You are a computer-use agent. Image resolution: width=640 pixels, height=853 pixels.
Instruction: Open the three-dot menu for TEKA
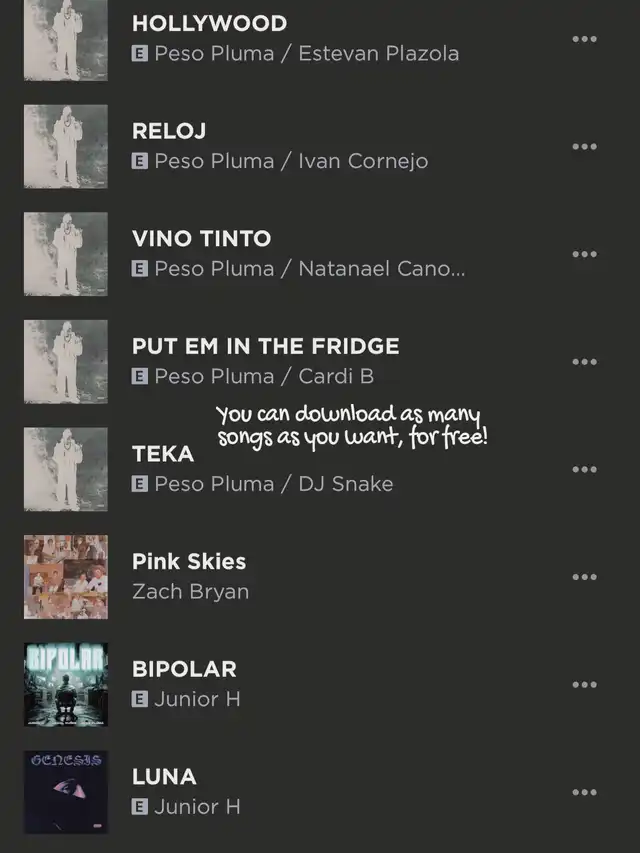[x=584, y=469]
